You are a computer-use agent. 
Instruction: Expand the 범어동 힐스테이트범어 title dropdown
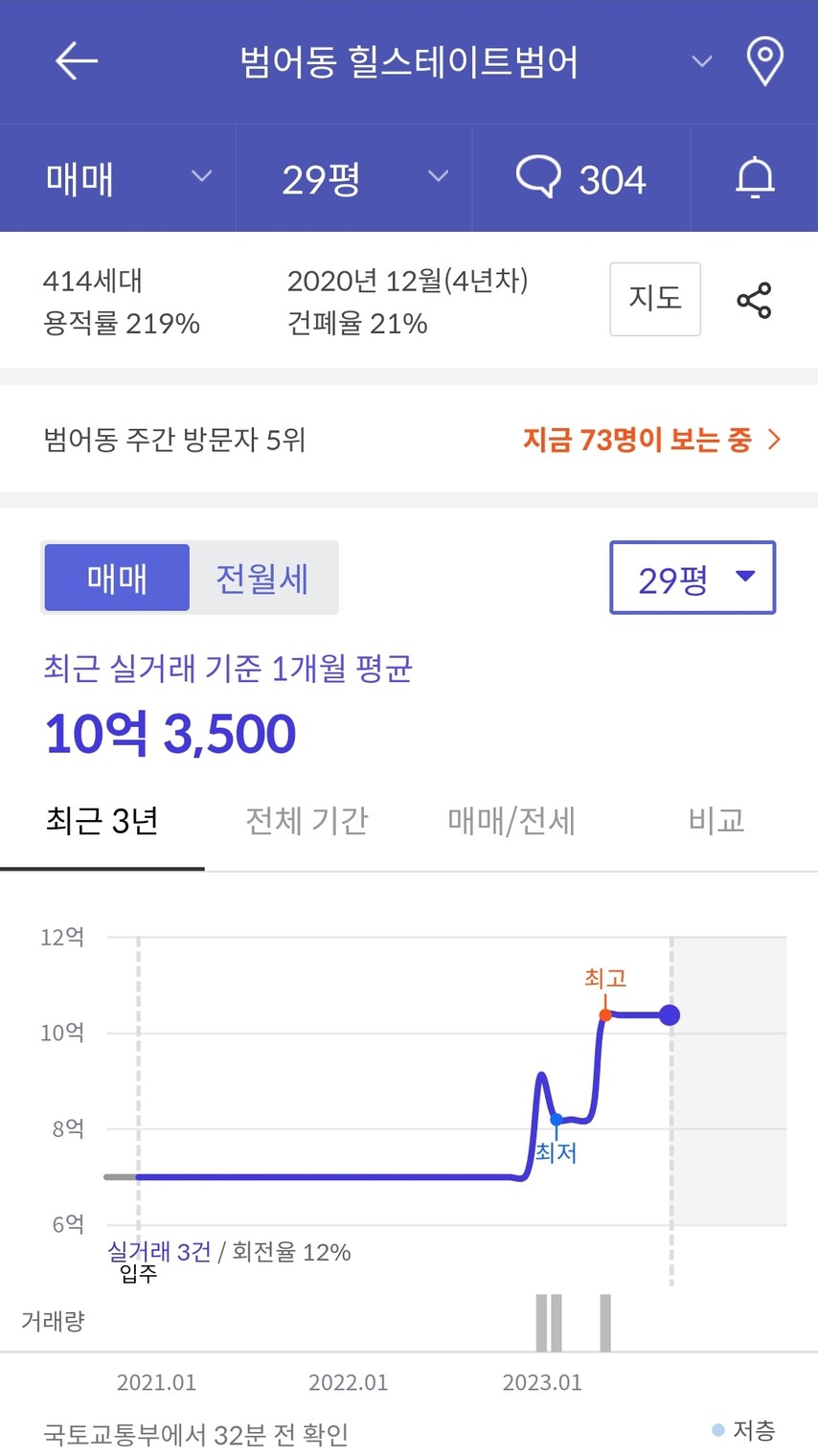tap(702, 61)
